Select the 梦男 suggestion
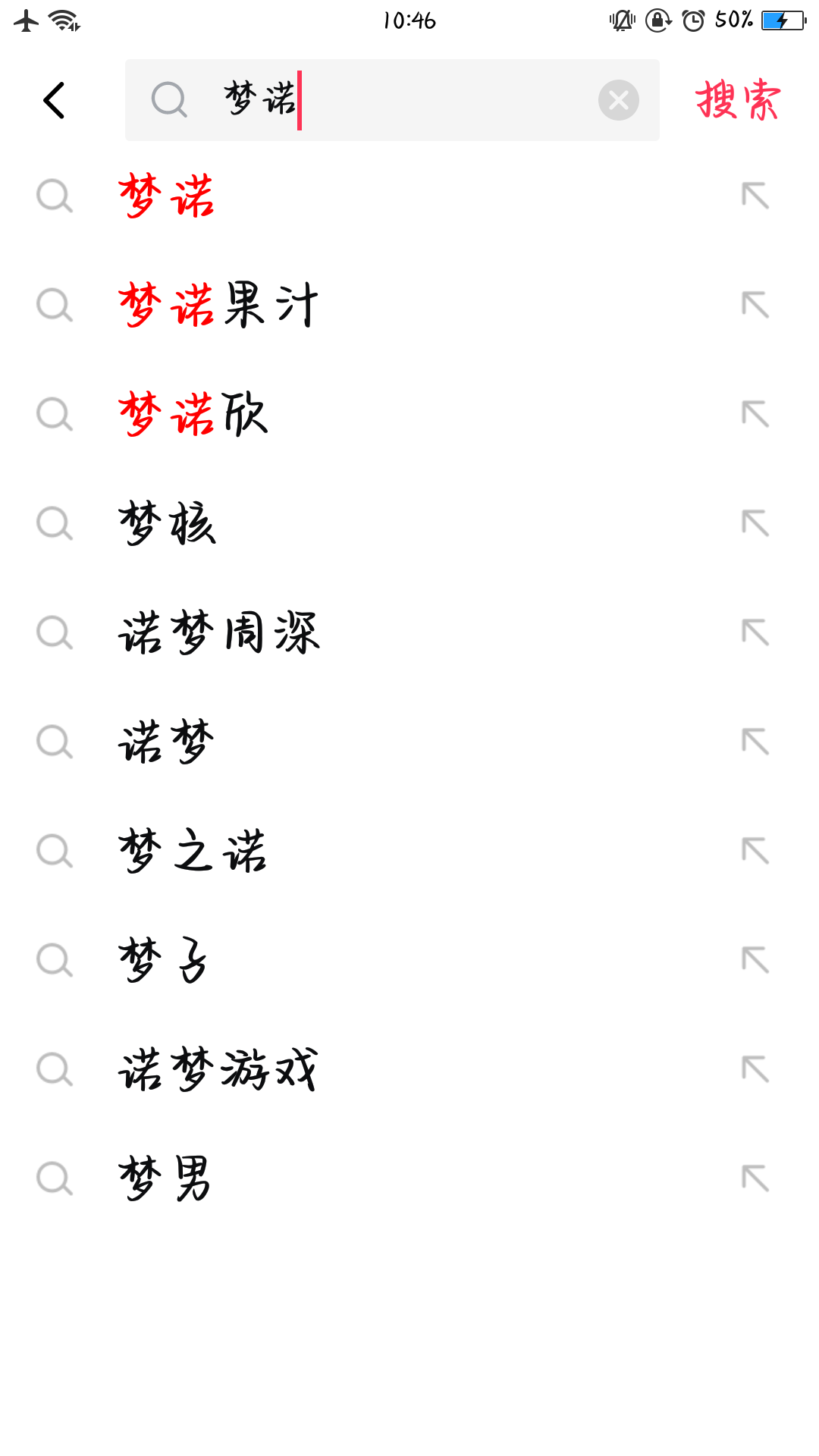 point(165,1179)
